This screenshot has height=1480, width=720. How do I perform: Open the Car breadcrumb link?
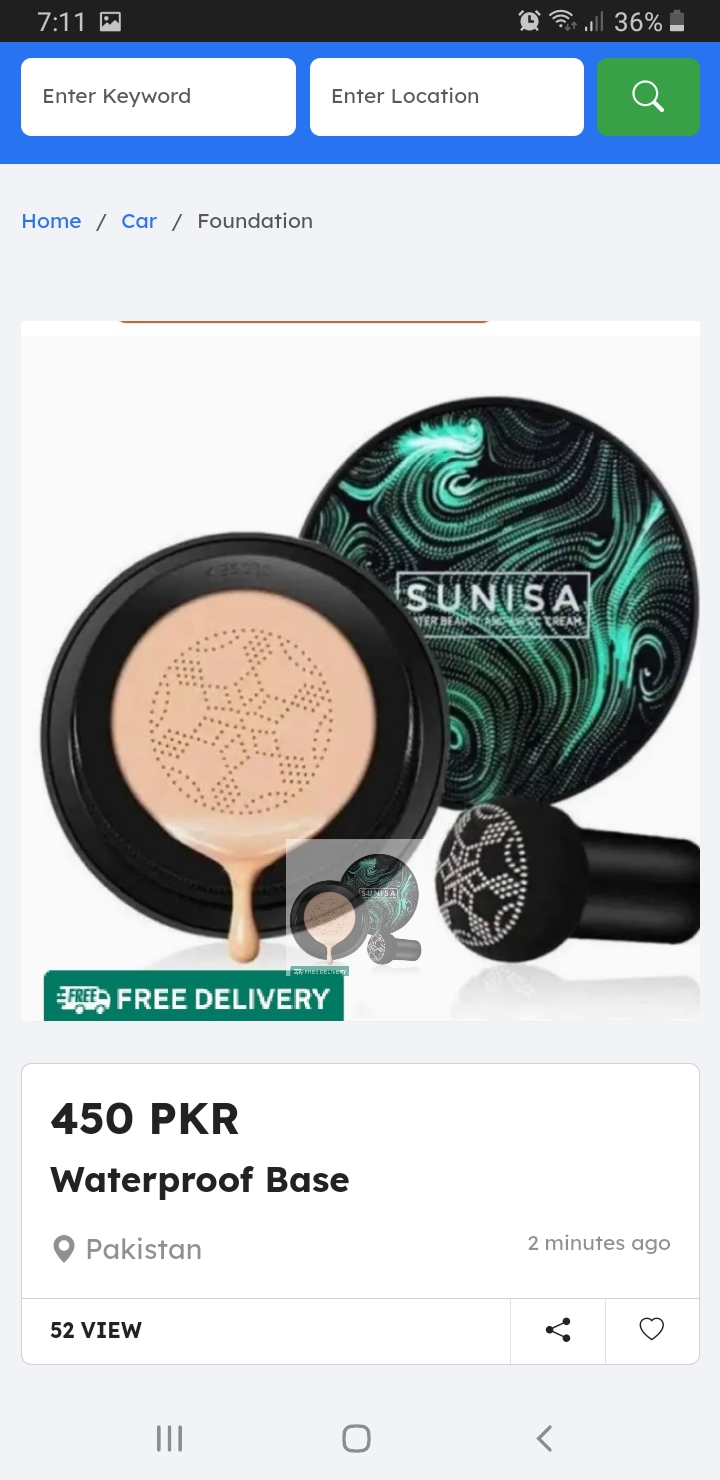(x=139, y=221)
